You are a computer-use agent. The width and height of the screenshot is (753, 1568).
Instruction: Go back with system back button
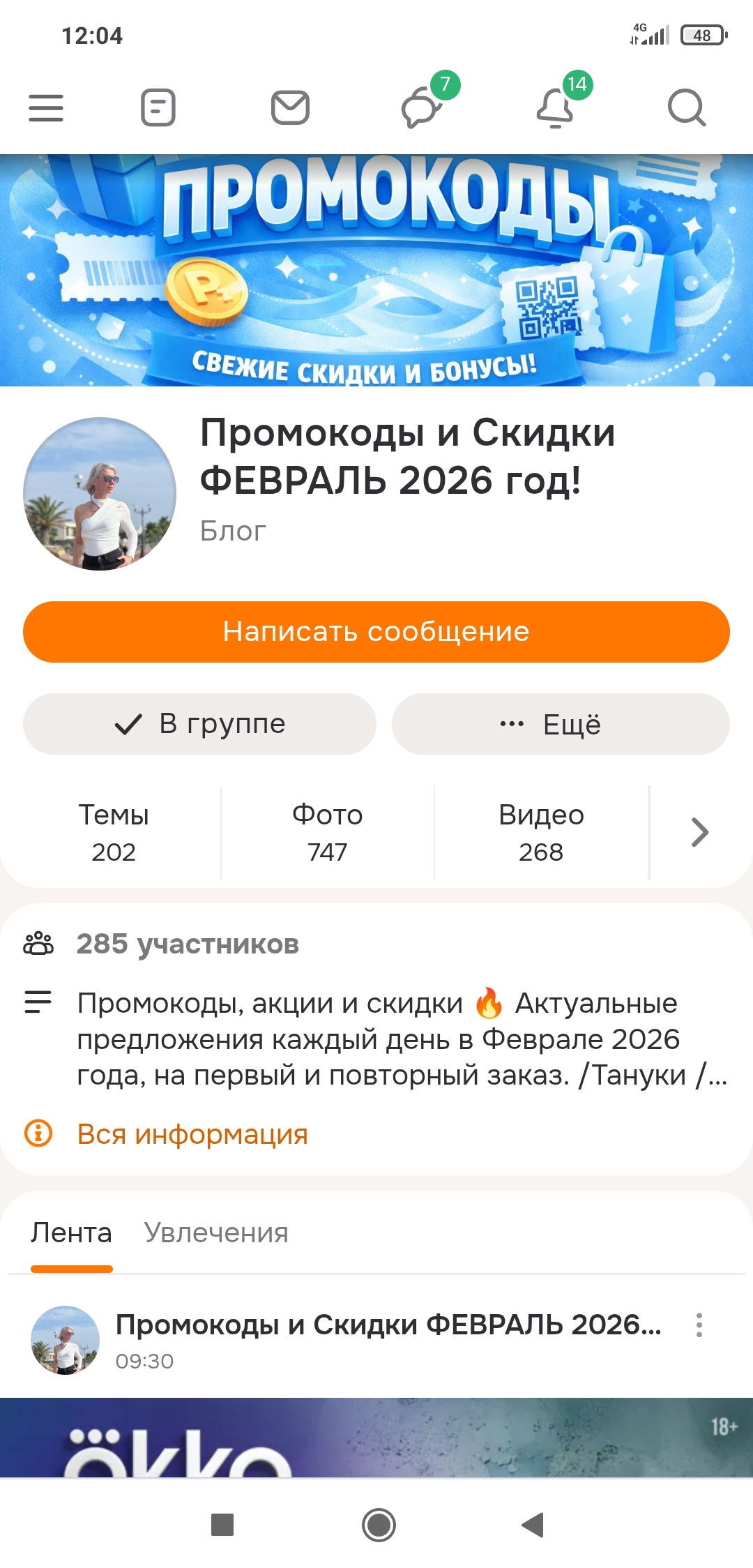(533, 1525)
